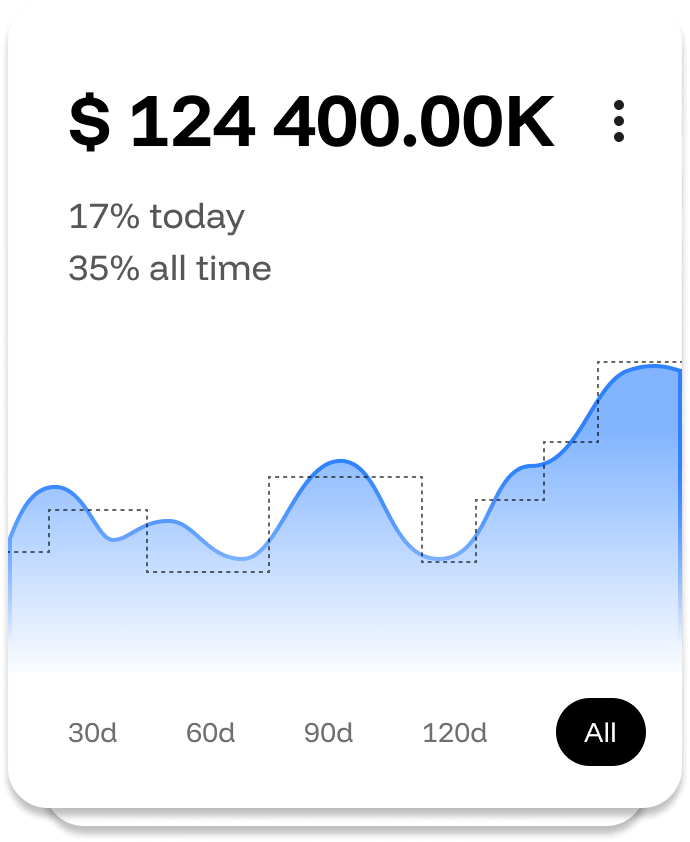This screenshot has height=842, width=690.
Task: Choose the 120d range
Action: point(454,733)
